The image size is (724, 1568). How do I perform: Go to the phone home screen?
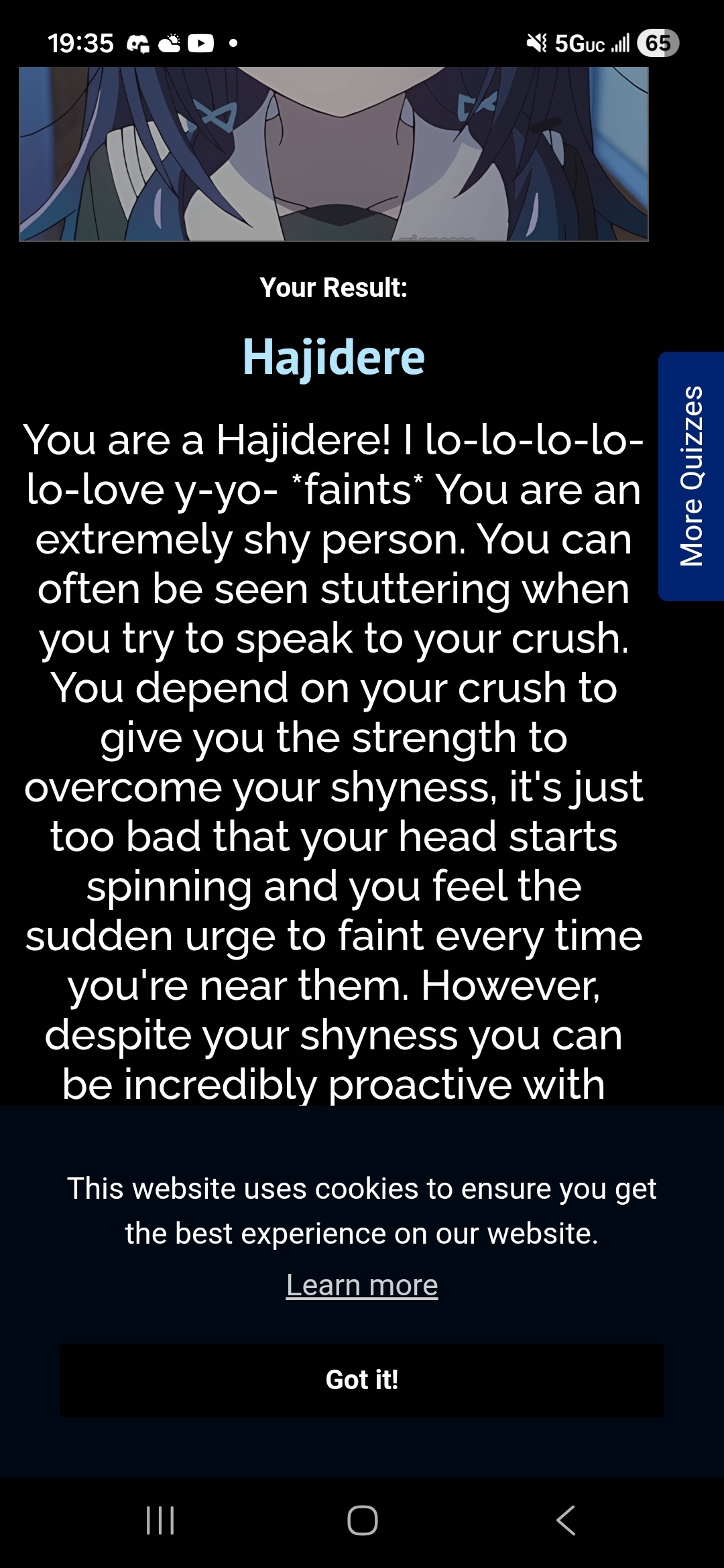tap(362, 1520)
